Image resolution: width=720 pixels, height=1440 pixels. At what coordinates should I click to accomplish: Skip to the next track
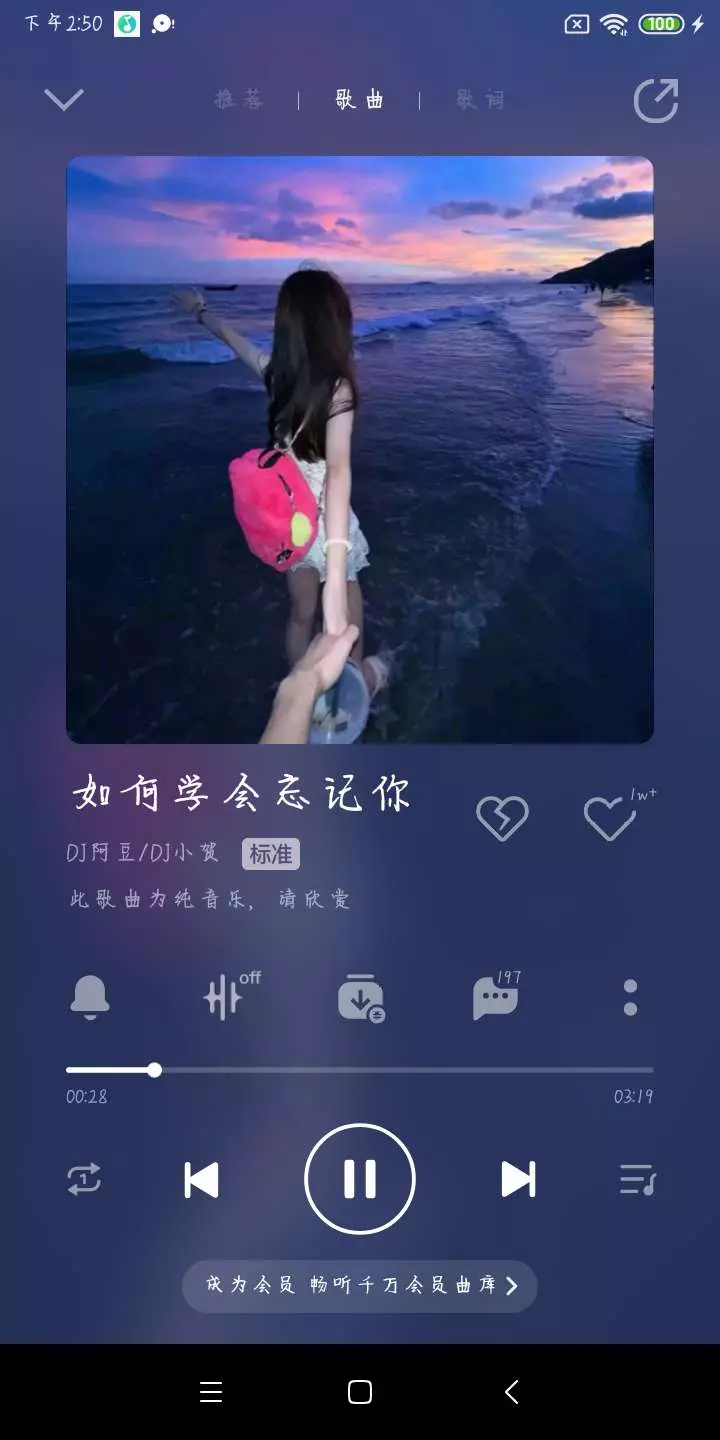(x=517, y=1180)
